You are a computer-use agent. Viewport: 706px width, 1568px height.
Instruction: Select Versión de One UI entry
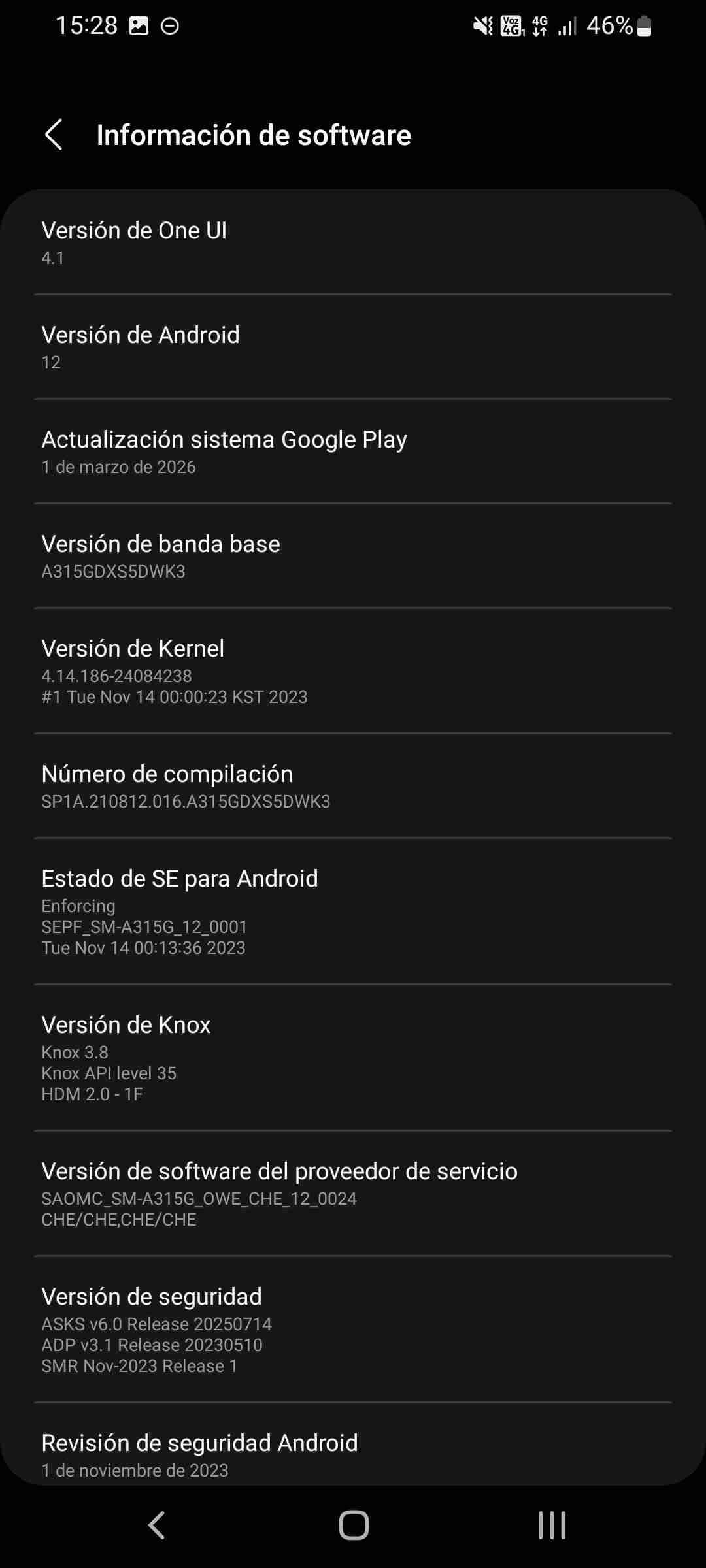click(x=353, y=243)
